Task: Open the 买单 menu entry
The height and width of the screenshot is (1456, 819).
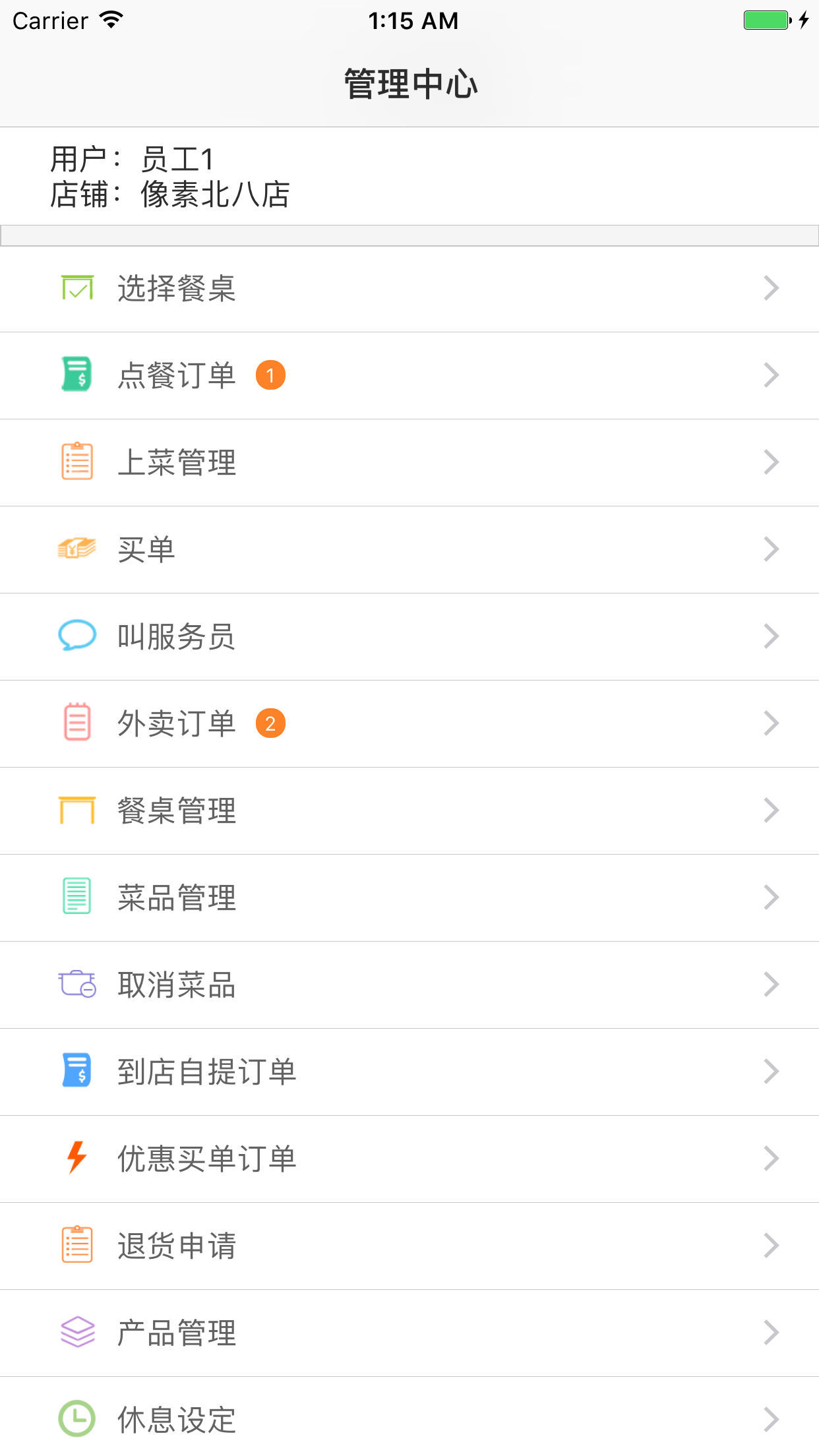Action: 409,549
